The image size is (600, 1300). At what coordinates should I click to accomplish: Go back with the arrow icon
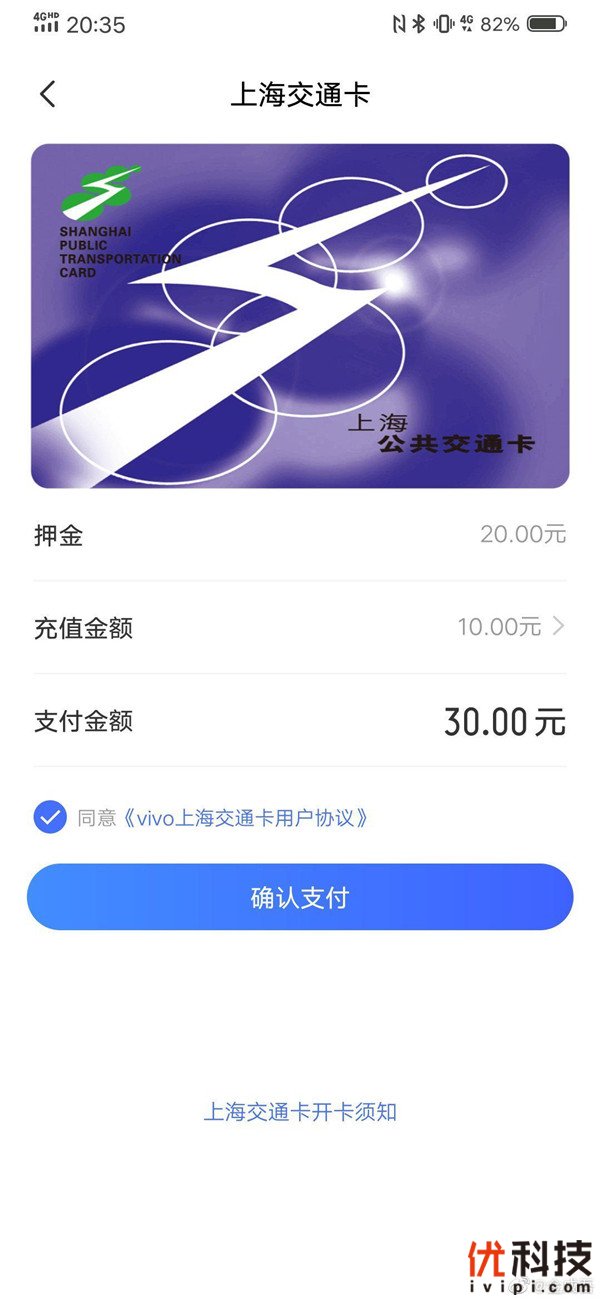[x=48, y=95]
